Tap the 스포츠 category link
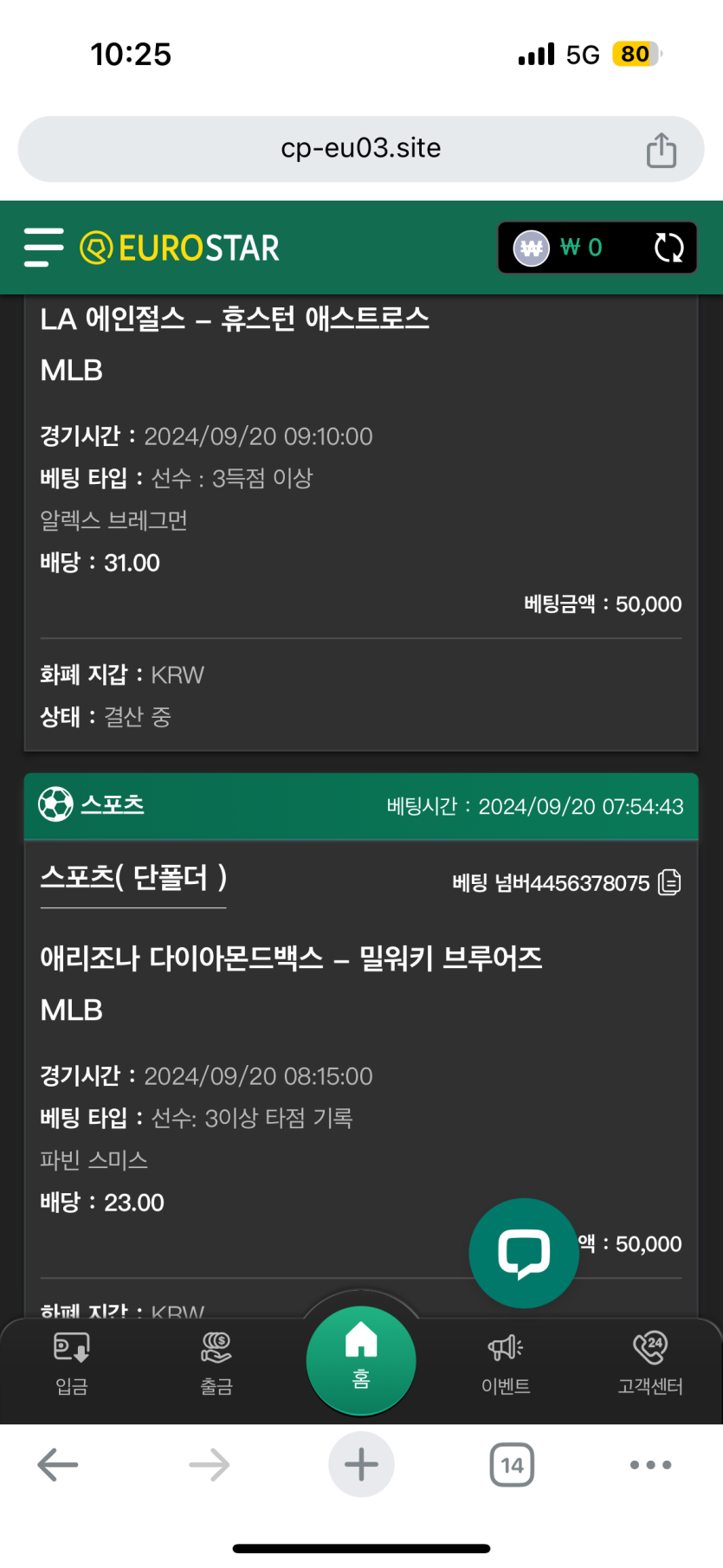The height and width of the screenshot is (1568, 723). [112, 804]
